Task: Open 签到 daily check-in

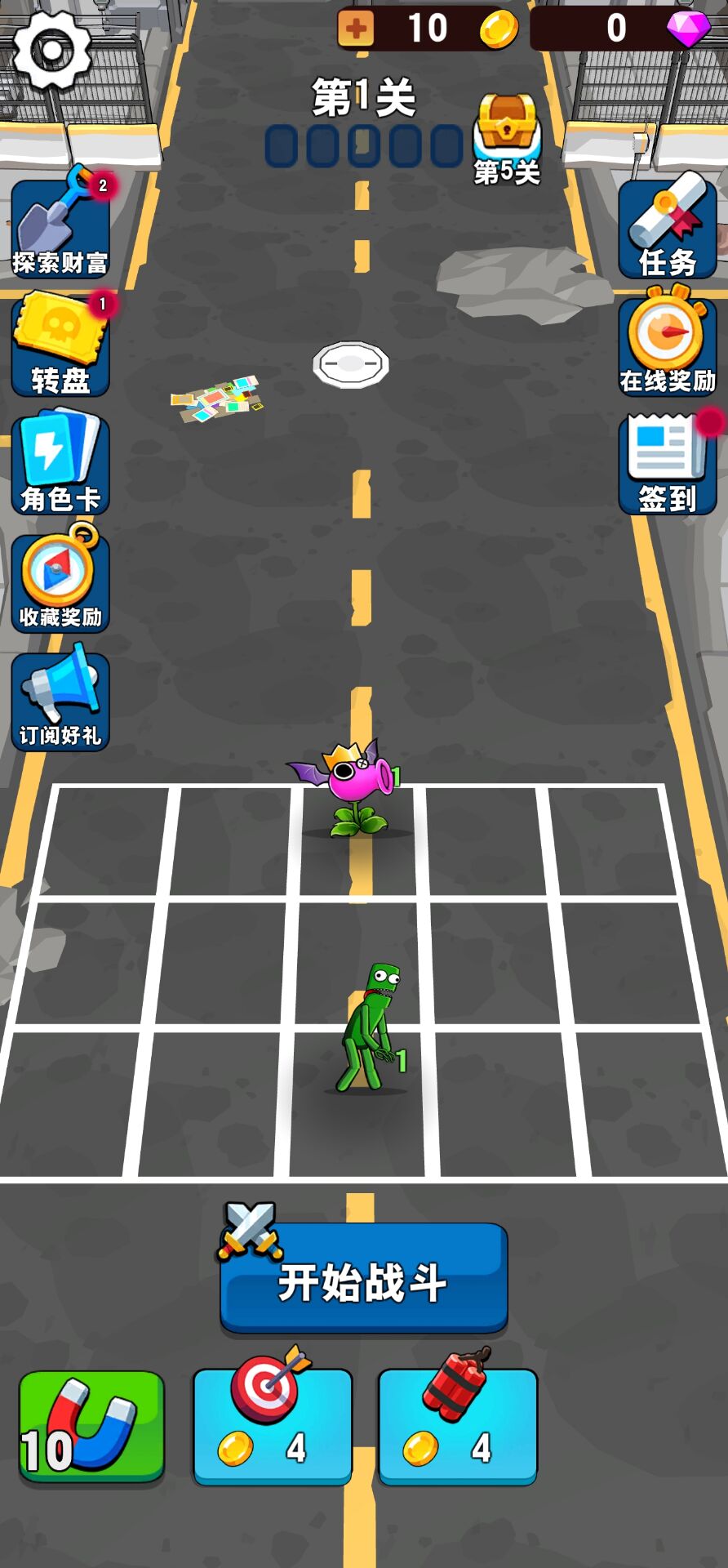Action: pos(667,464)
